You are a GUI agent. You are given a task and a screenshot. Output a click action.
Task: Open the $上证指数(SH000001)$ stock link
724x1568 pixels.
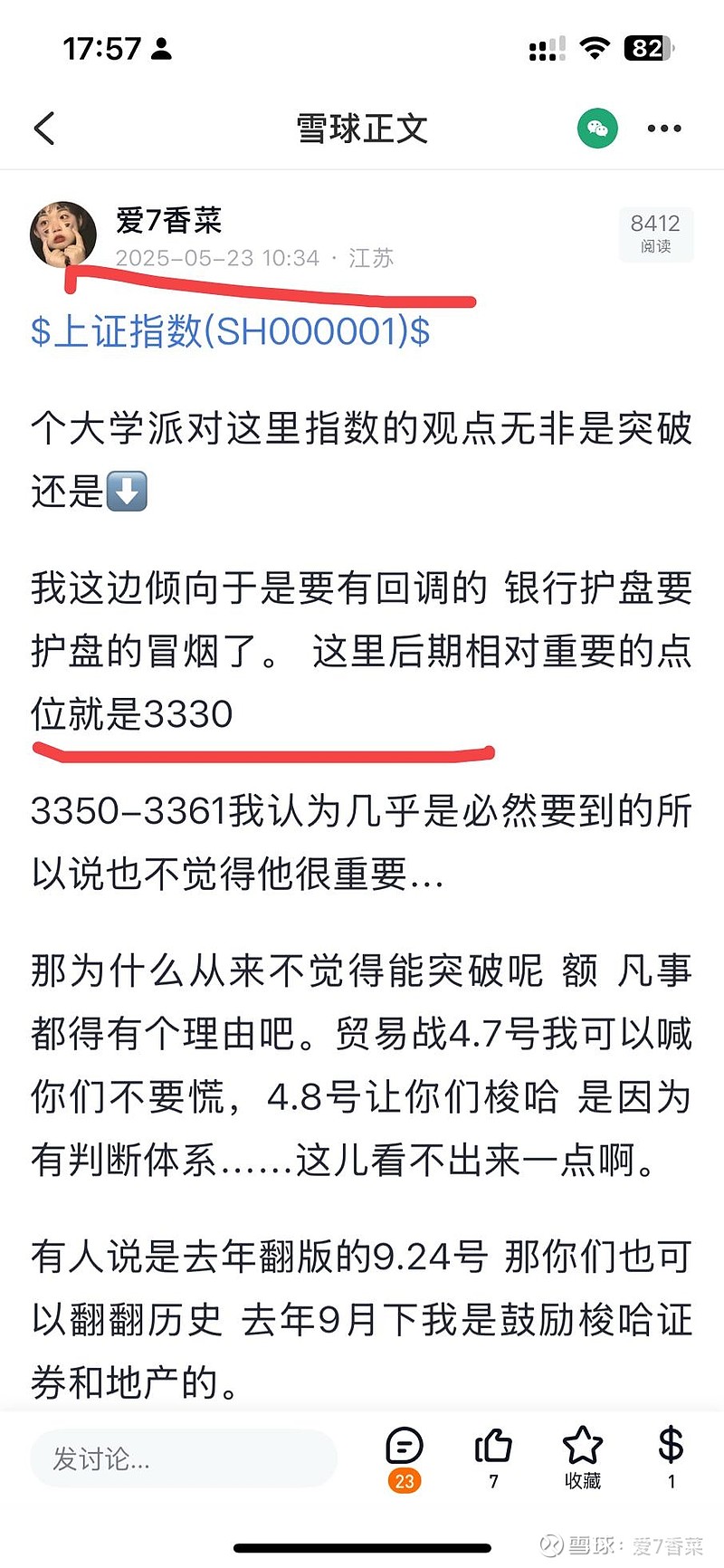tap(230, 331)
